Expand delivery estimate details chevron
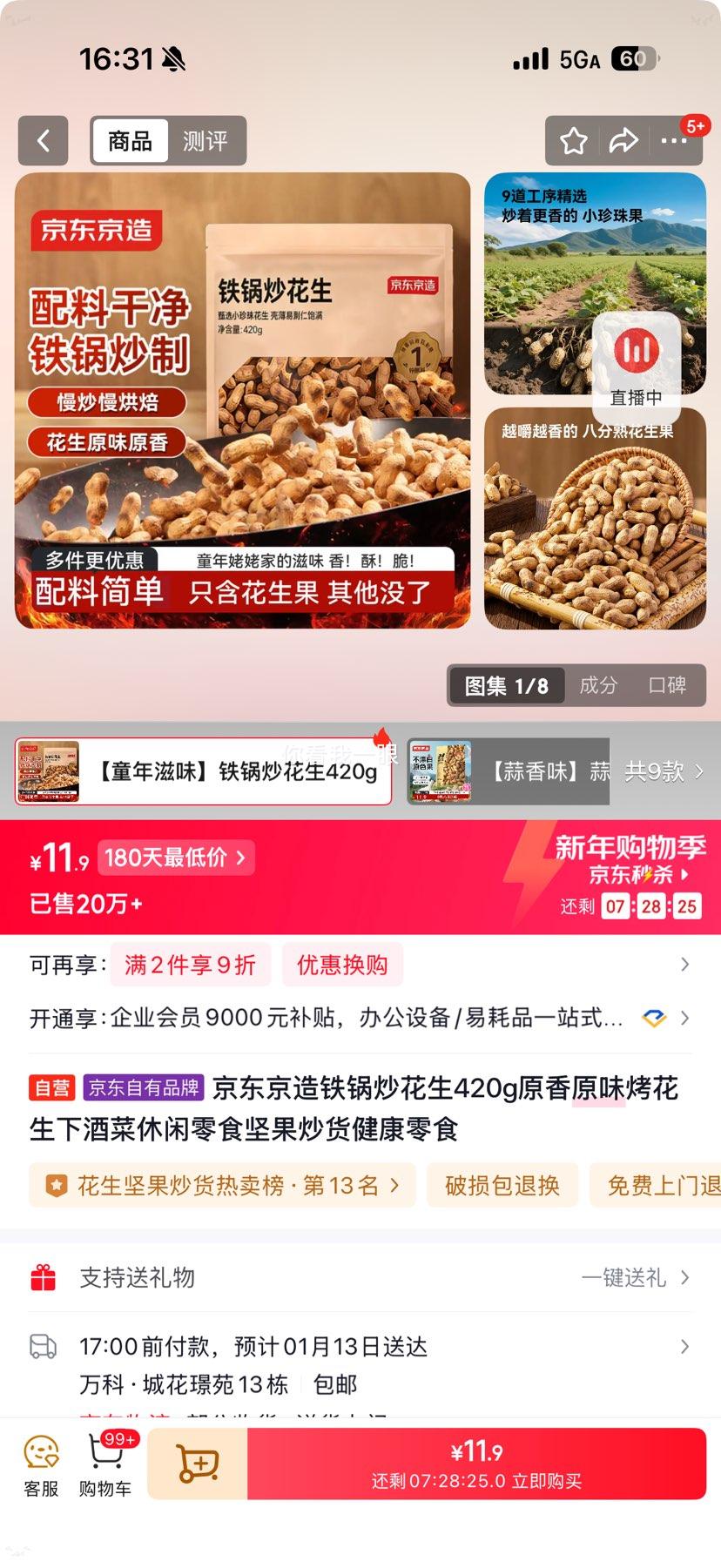 click(684, 1345)
